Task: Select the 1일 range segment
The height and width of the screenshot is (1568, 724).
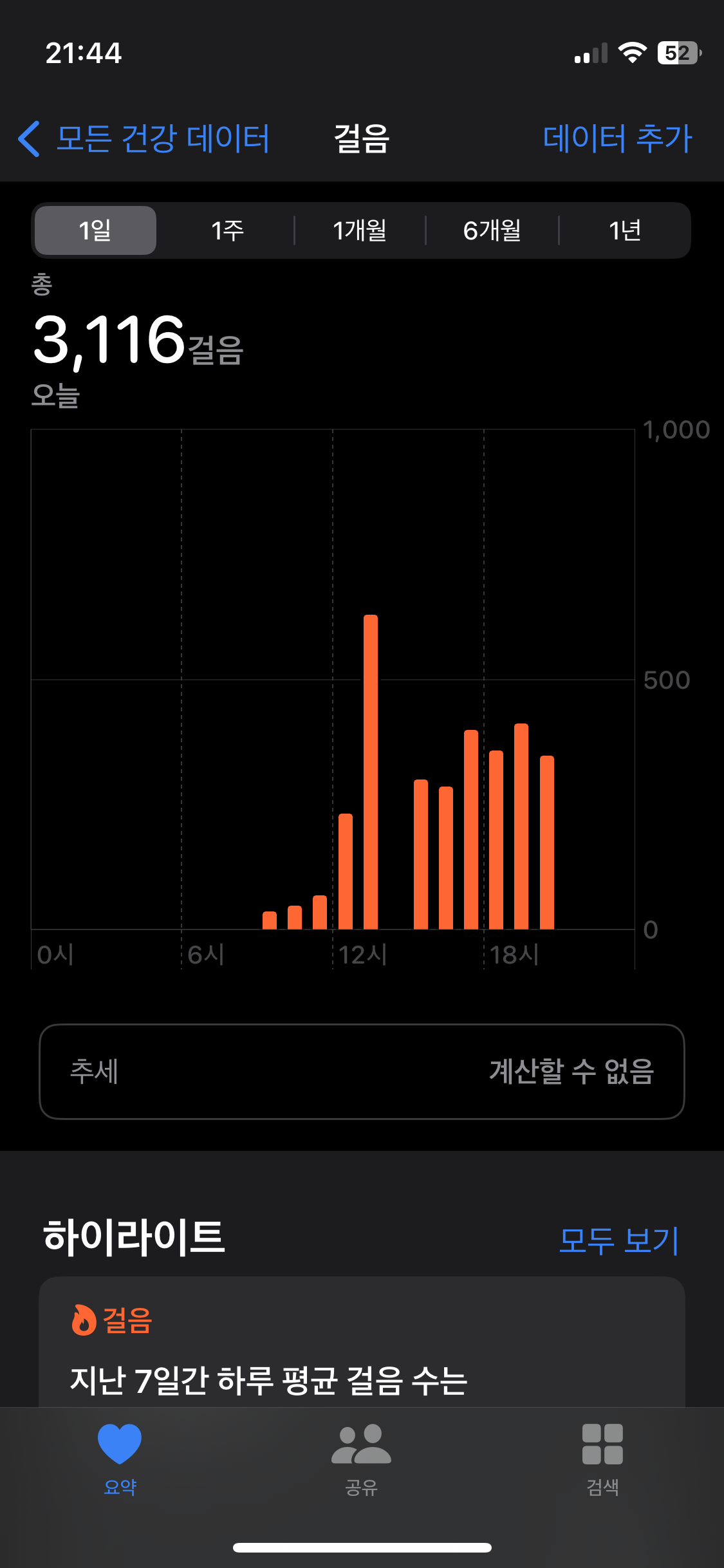Action: [x=95, y=230]
